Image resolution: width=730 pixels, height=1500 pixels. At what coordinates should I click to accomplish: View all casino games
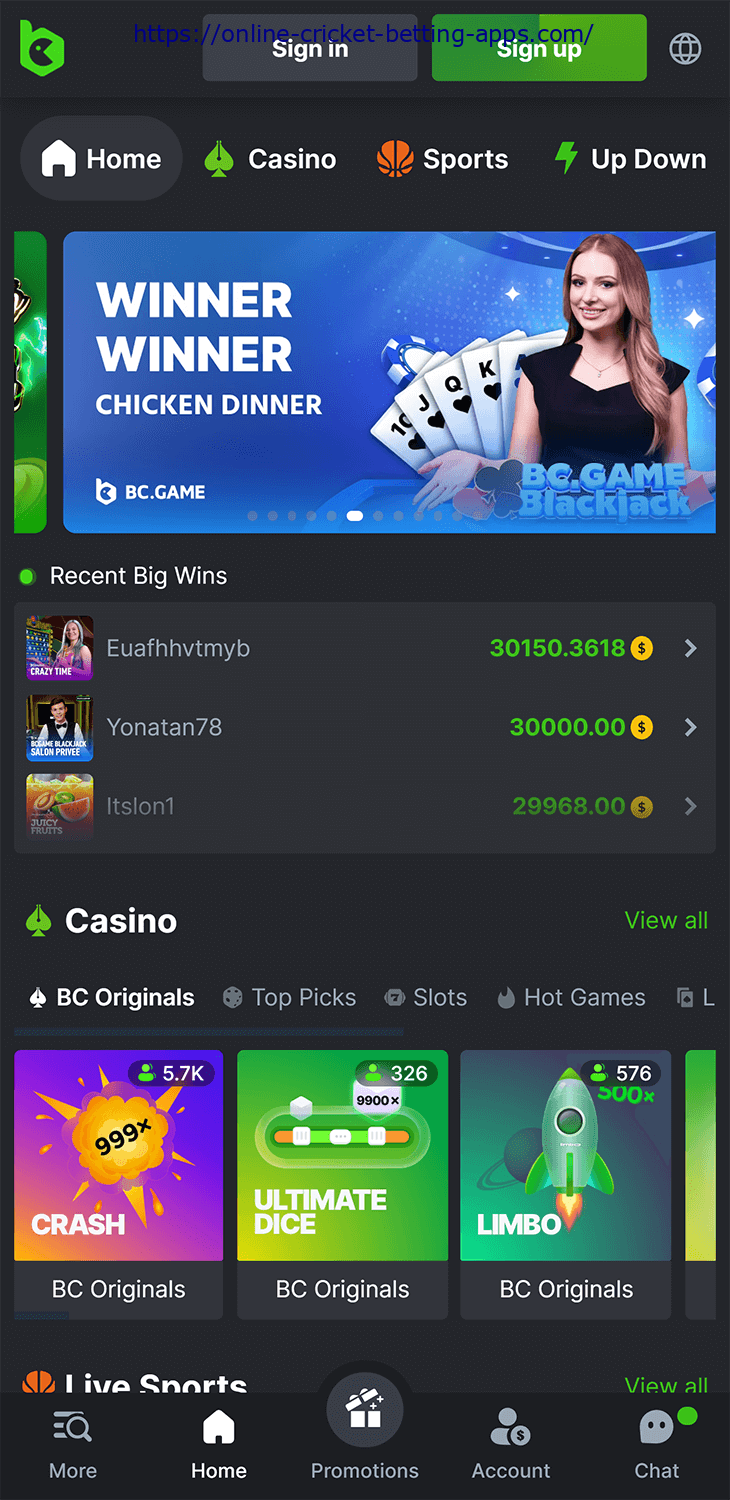tap(666, 920)
